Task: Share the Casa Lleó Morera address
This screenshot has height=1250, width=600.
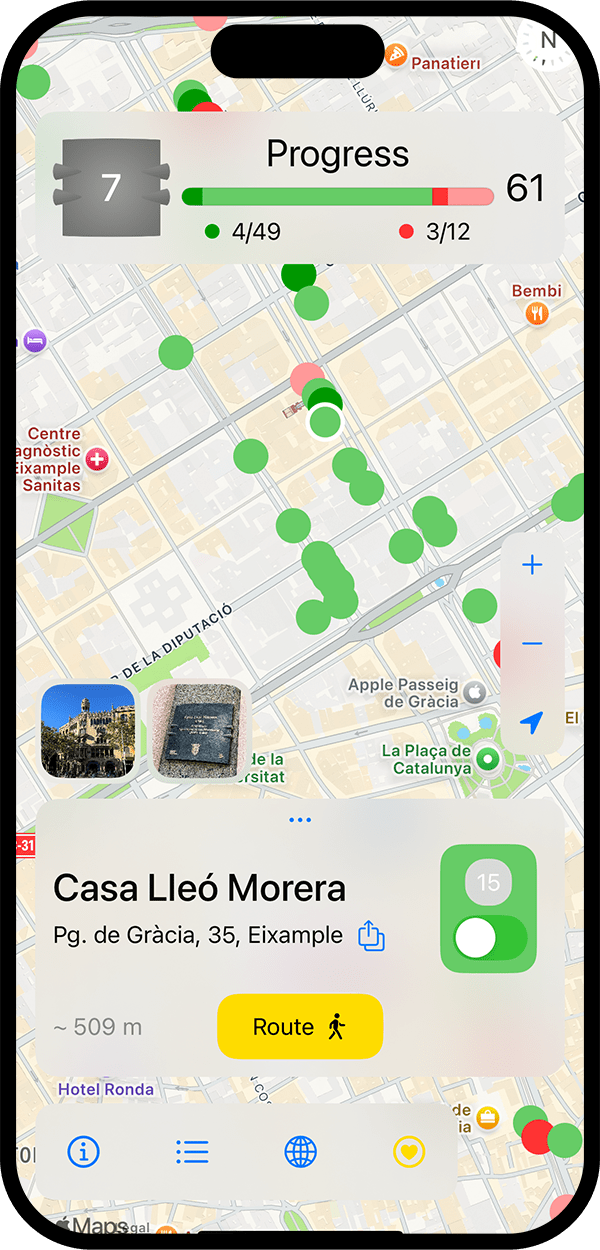Action: coord(371,936)
